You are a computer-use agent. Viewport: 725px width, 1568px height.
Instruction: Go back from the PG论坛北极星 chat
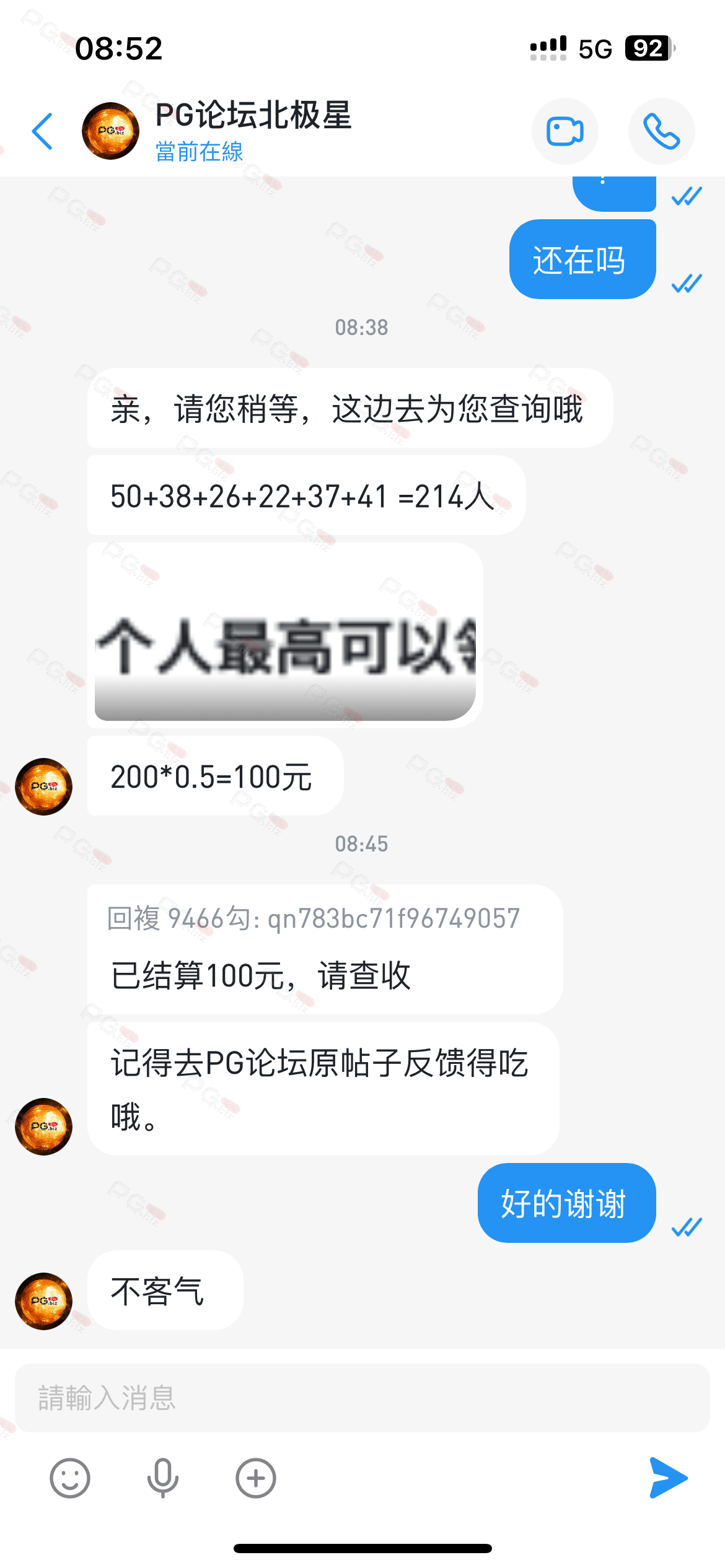tap(42, 131)
